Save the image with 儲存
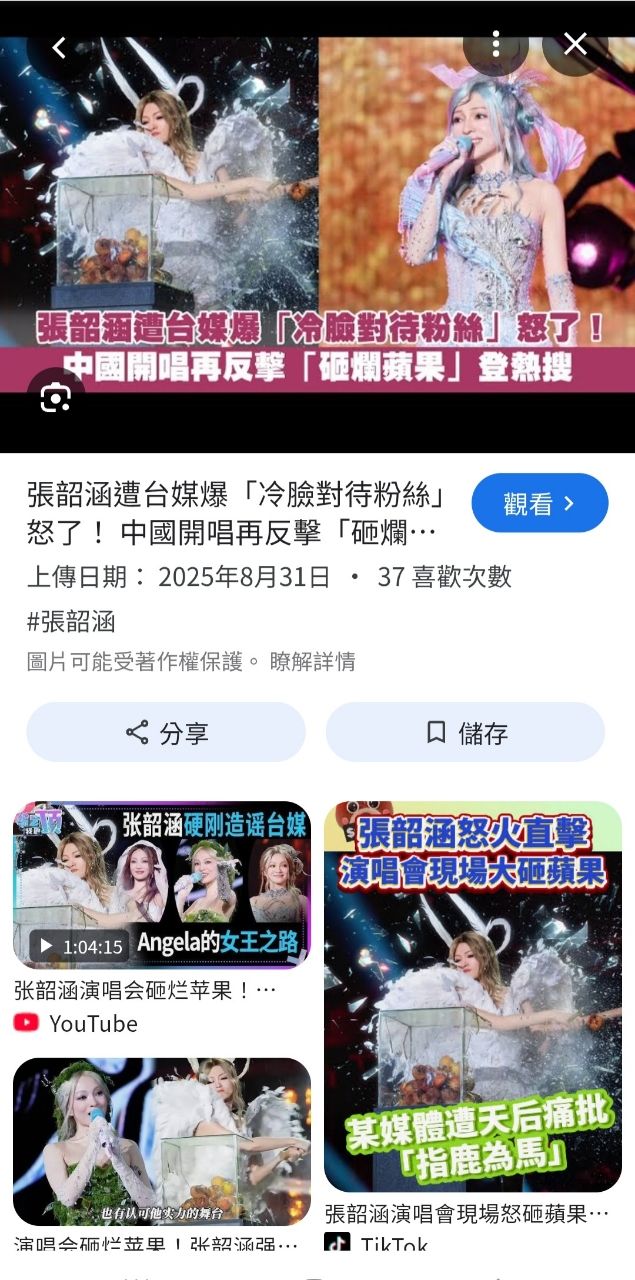 click(x=465, y=732)
